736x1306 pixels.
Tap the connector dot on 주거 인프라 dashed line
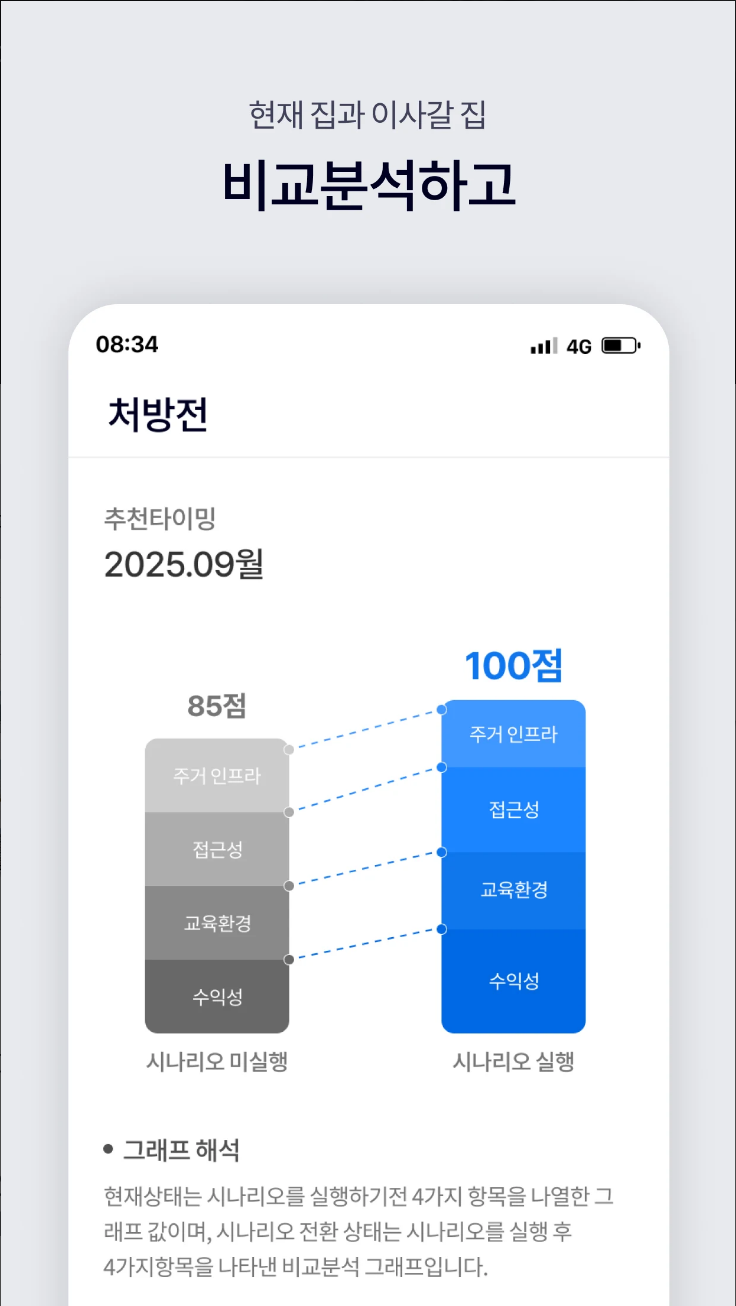tap(289, 748)
